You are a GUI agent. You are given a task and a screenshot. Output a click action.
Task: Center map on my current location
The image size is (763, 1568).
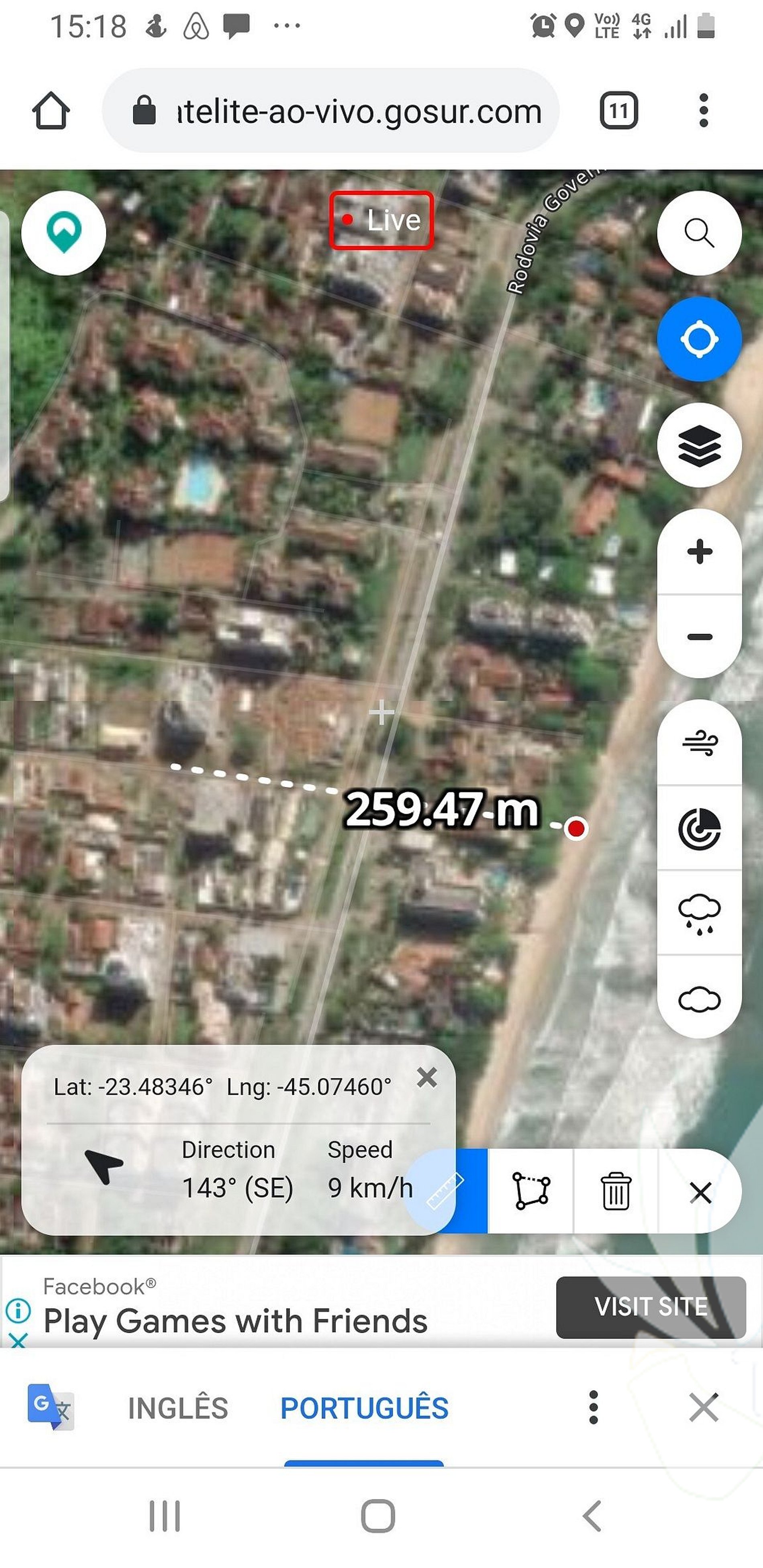[699, 339]
